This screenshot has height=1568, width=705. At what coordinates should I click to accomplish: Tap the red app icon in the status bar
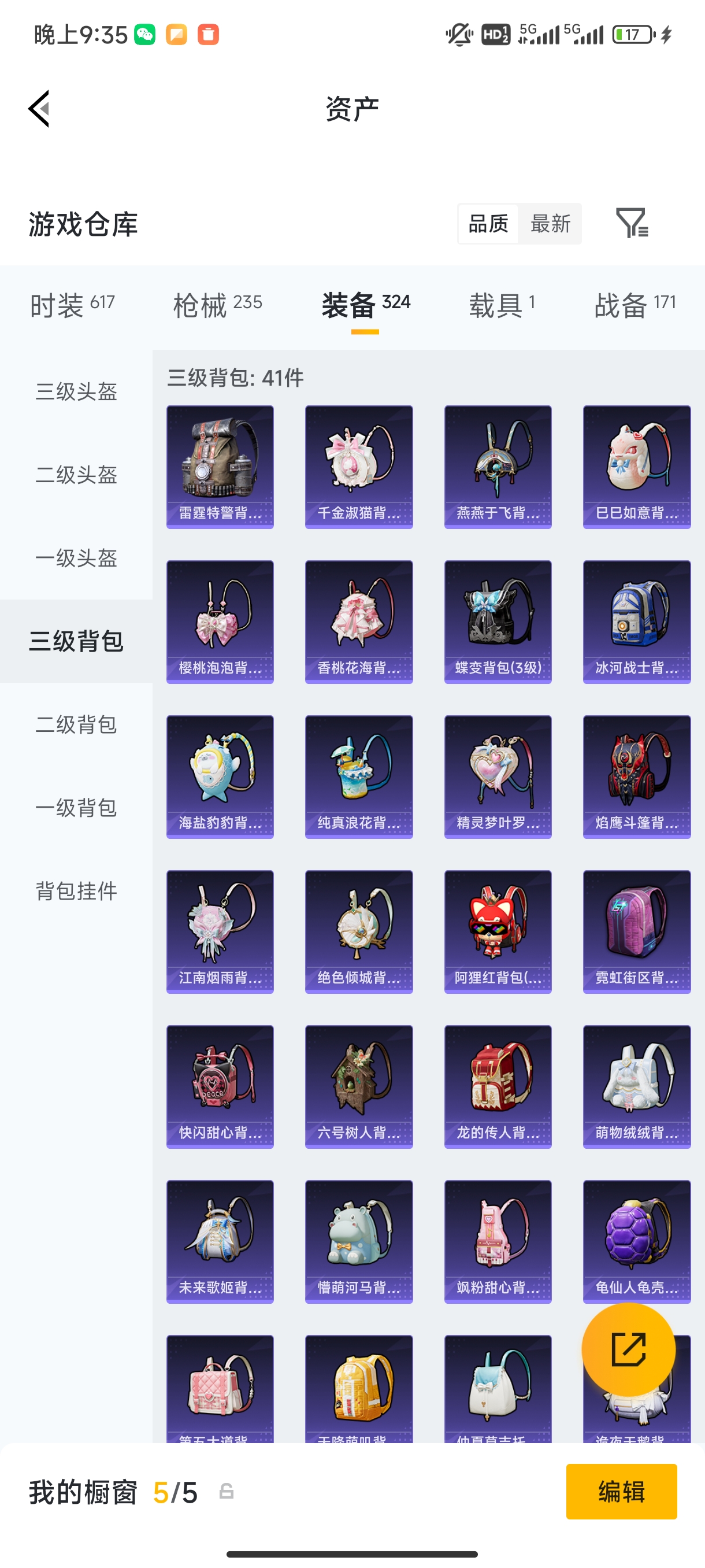[208, 35]
